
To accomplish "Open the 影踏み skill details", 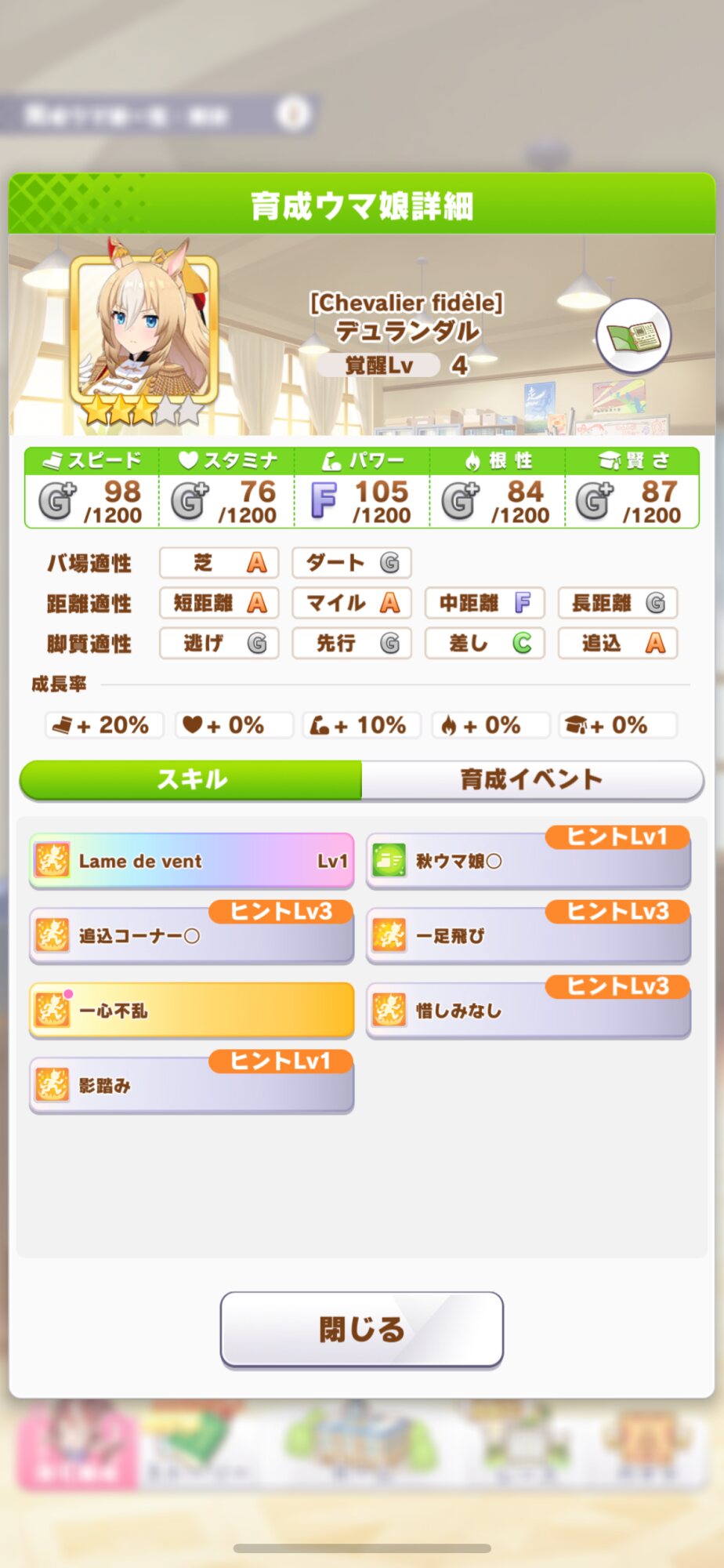I will tap(191, 1085).
